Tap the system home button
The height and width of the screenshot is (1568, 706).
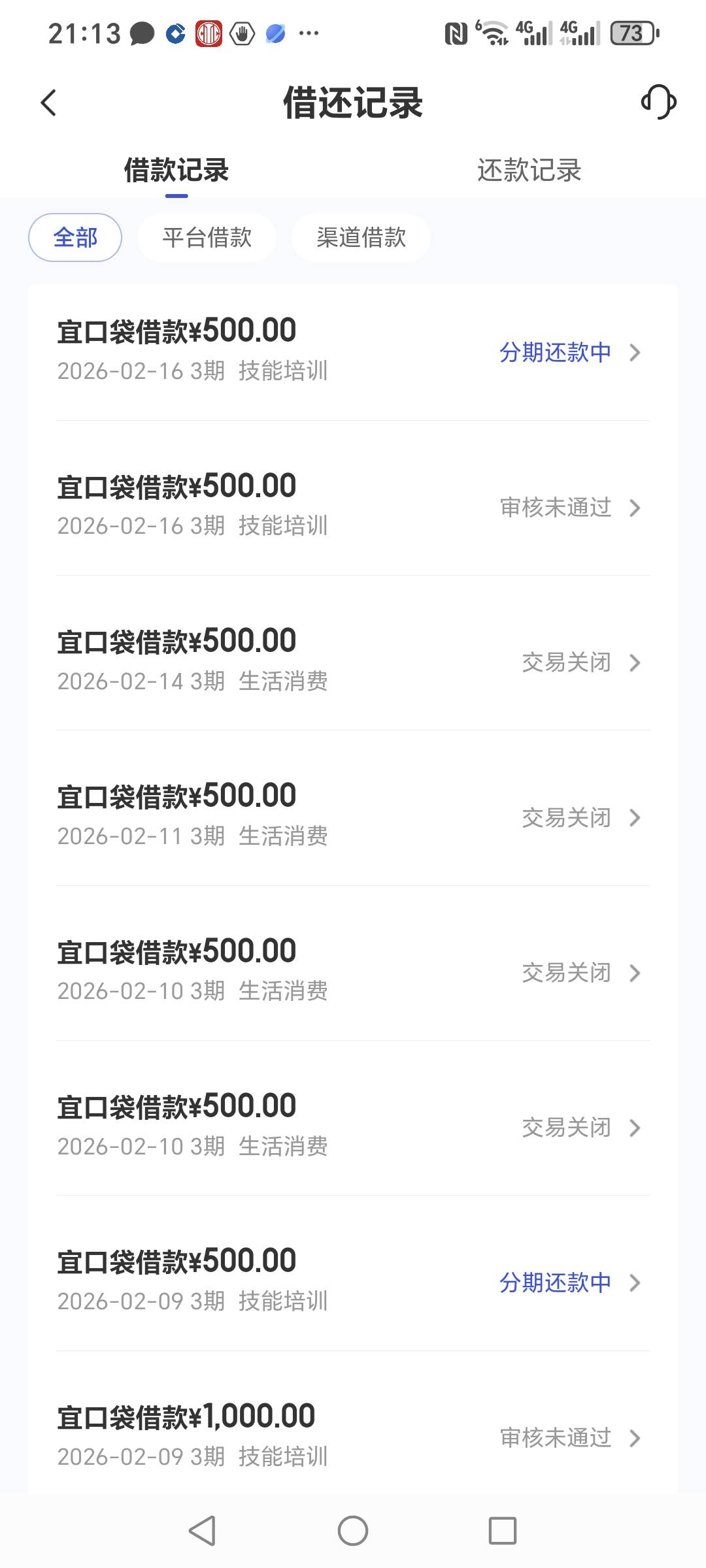353,1530
